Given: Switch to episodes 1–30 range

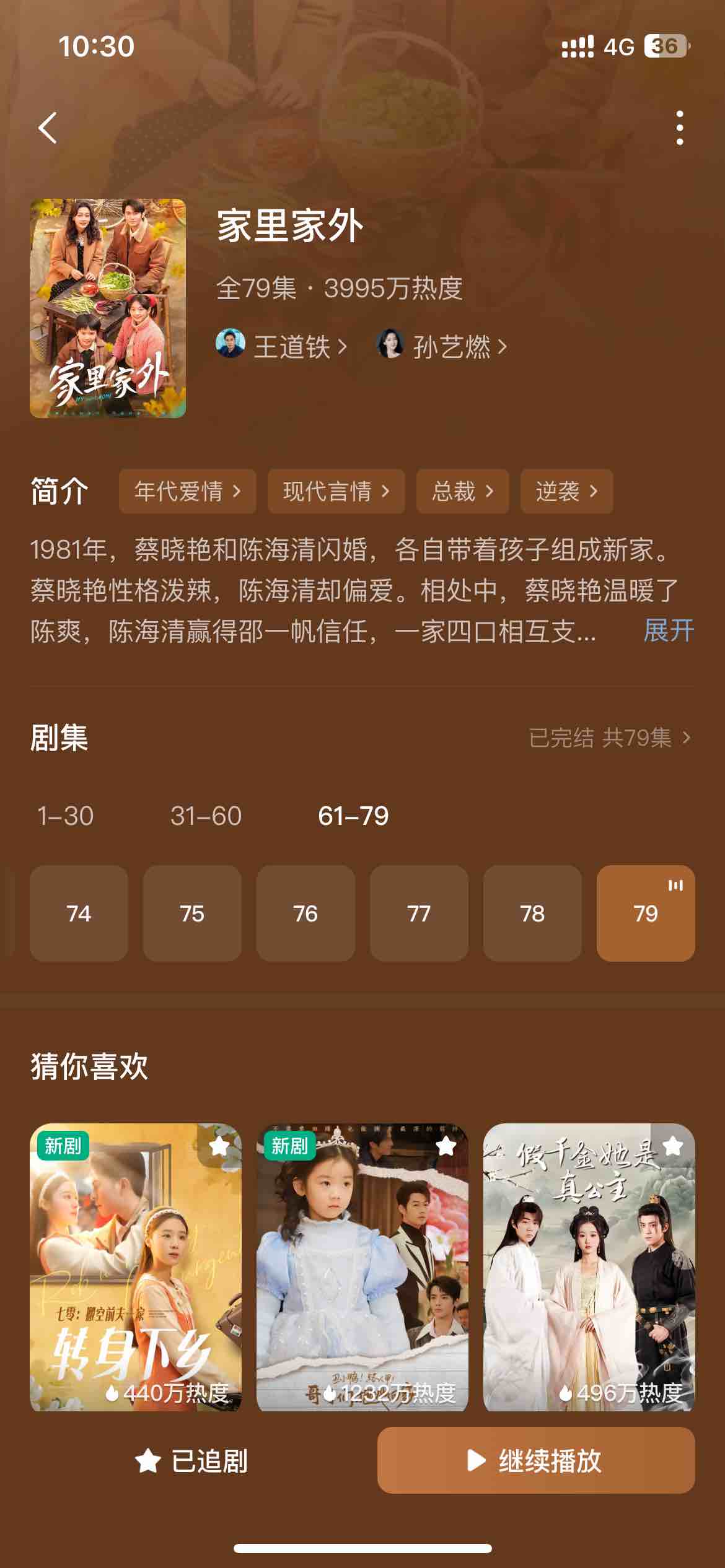Looking at the screenshot, I should coord(65,816).
